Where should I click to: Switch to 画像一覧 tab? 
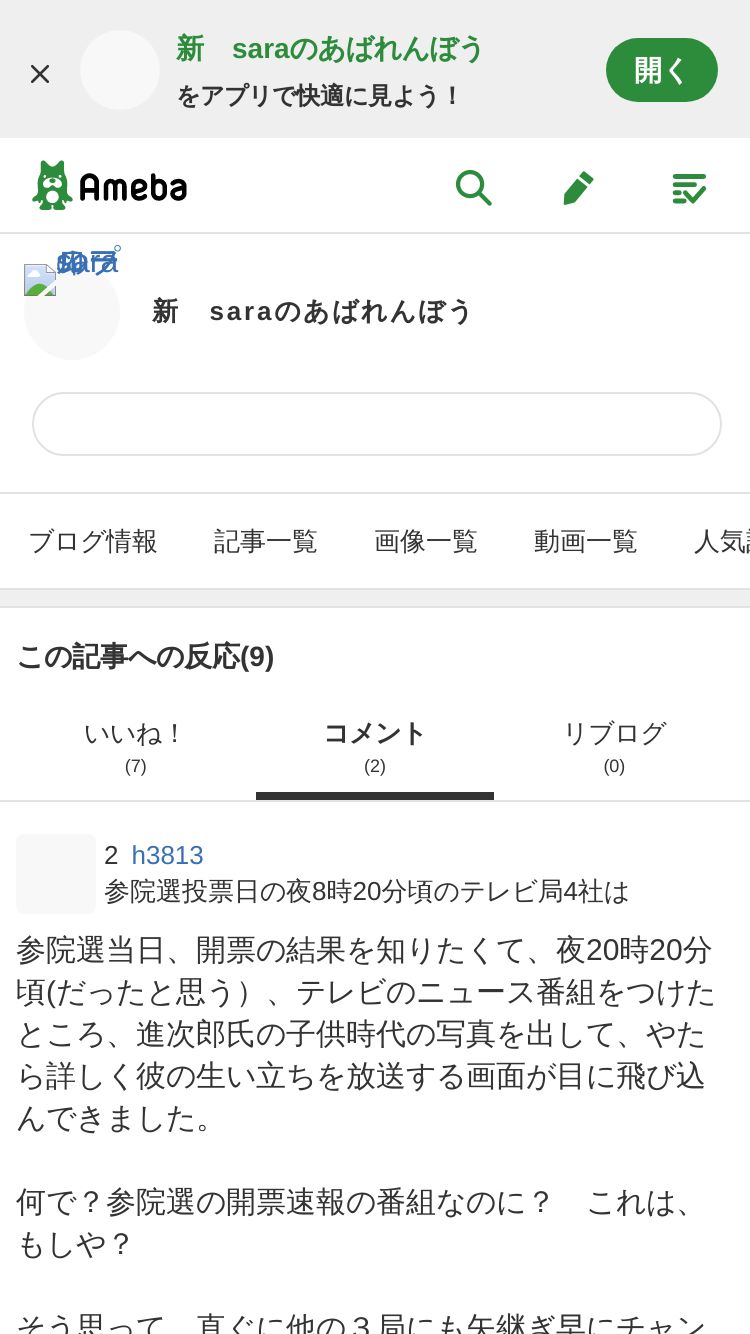(426, 541)
